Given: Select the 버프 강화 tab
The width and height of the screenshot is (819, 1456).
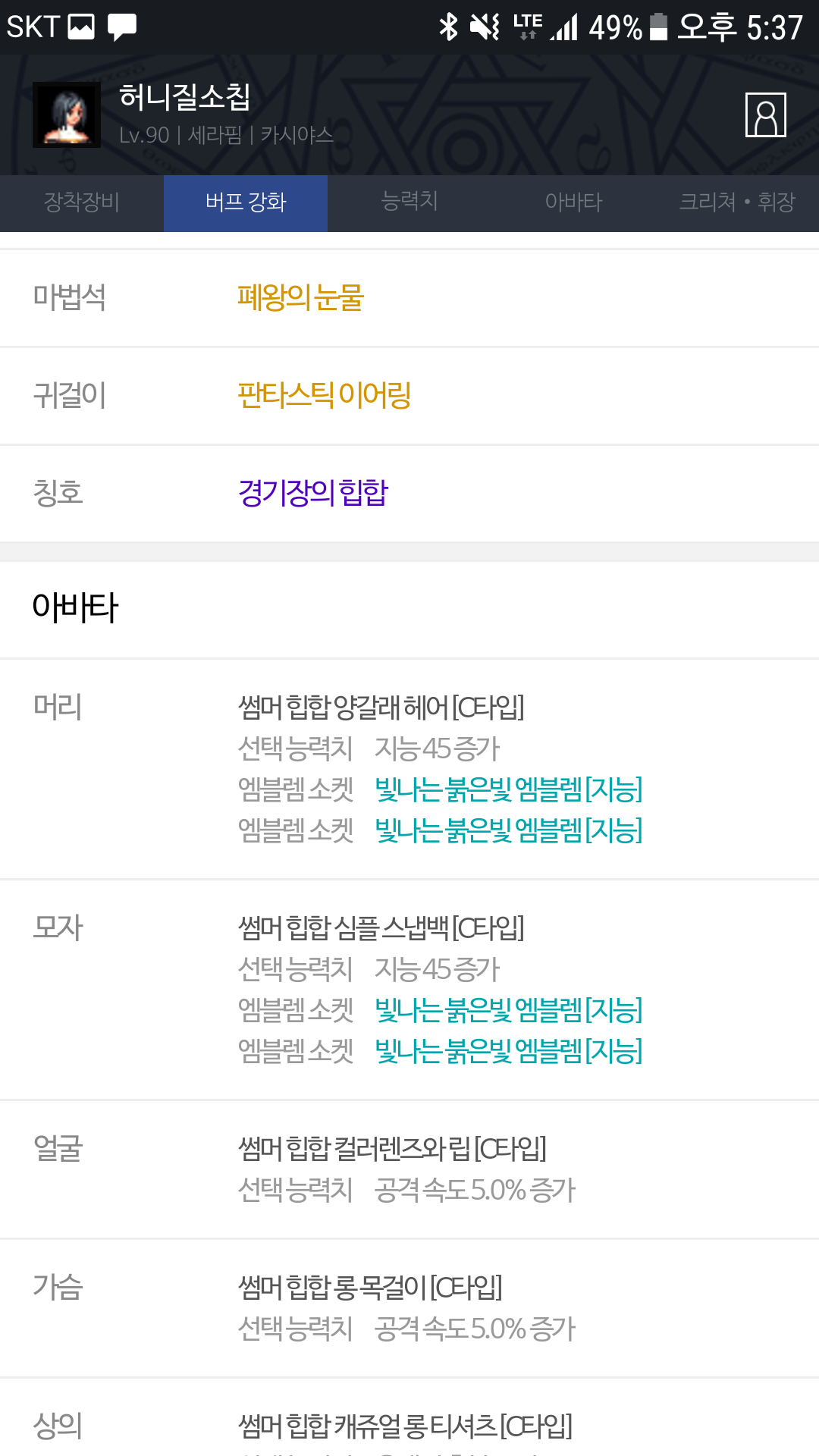Looking at the screenshot, I should click(246, 202).
